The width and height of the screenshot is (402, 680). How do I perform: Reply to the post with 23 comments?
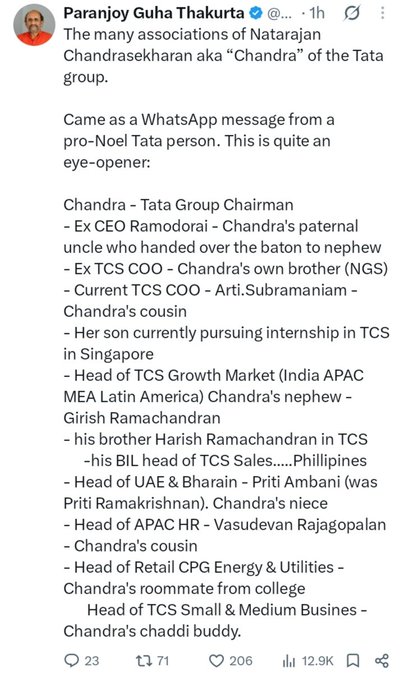pyautogui.click(x=82, y=660)
